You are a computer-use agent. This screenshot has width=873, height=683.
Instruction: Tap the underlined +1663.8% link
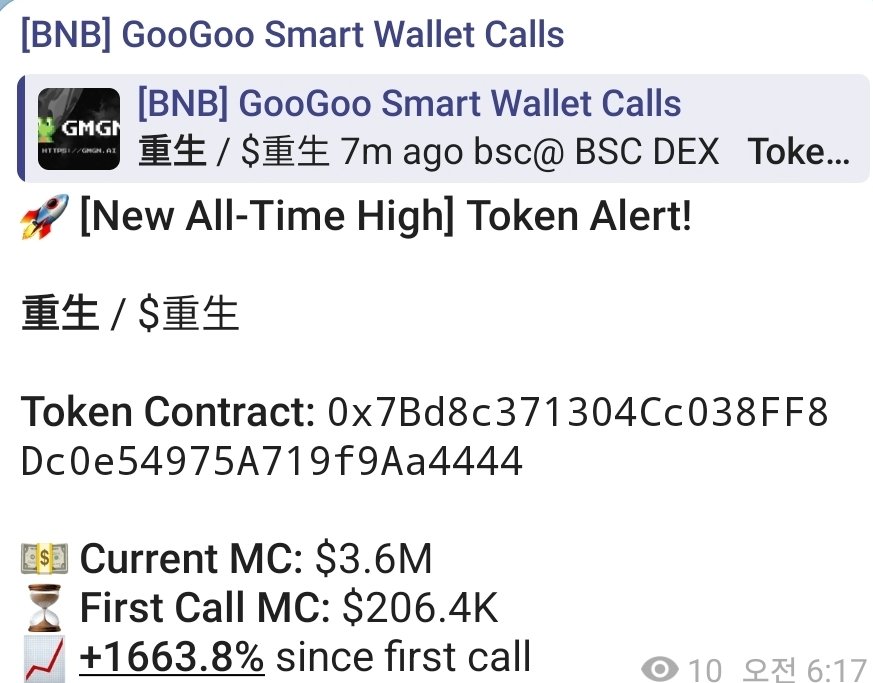tap(171, 657)
